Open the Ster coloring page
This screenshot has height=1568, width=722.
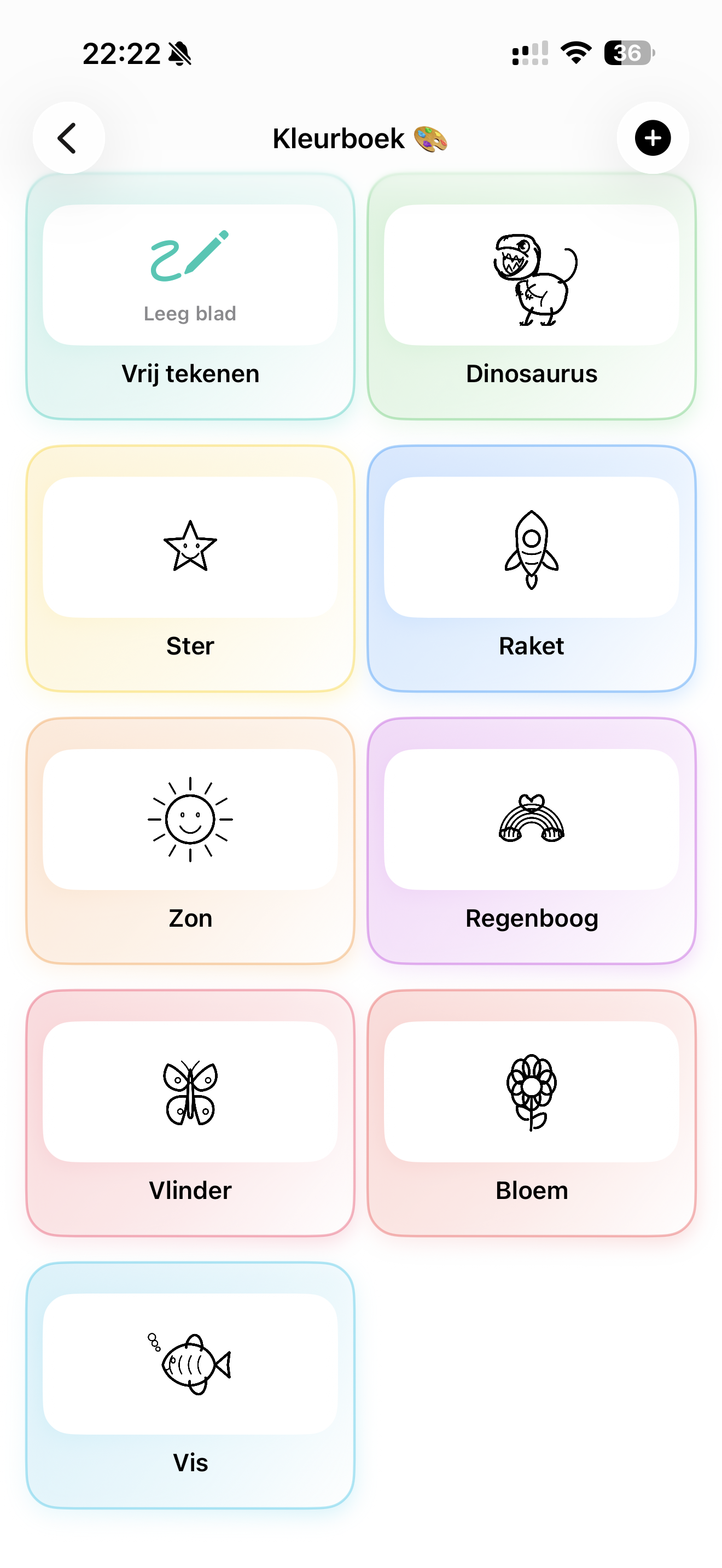tap(190, 569)
